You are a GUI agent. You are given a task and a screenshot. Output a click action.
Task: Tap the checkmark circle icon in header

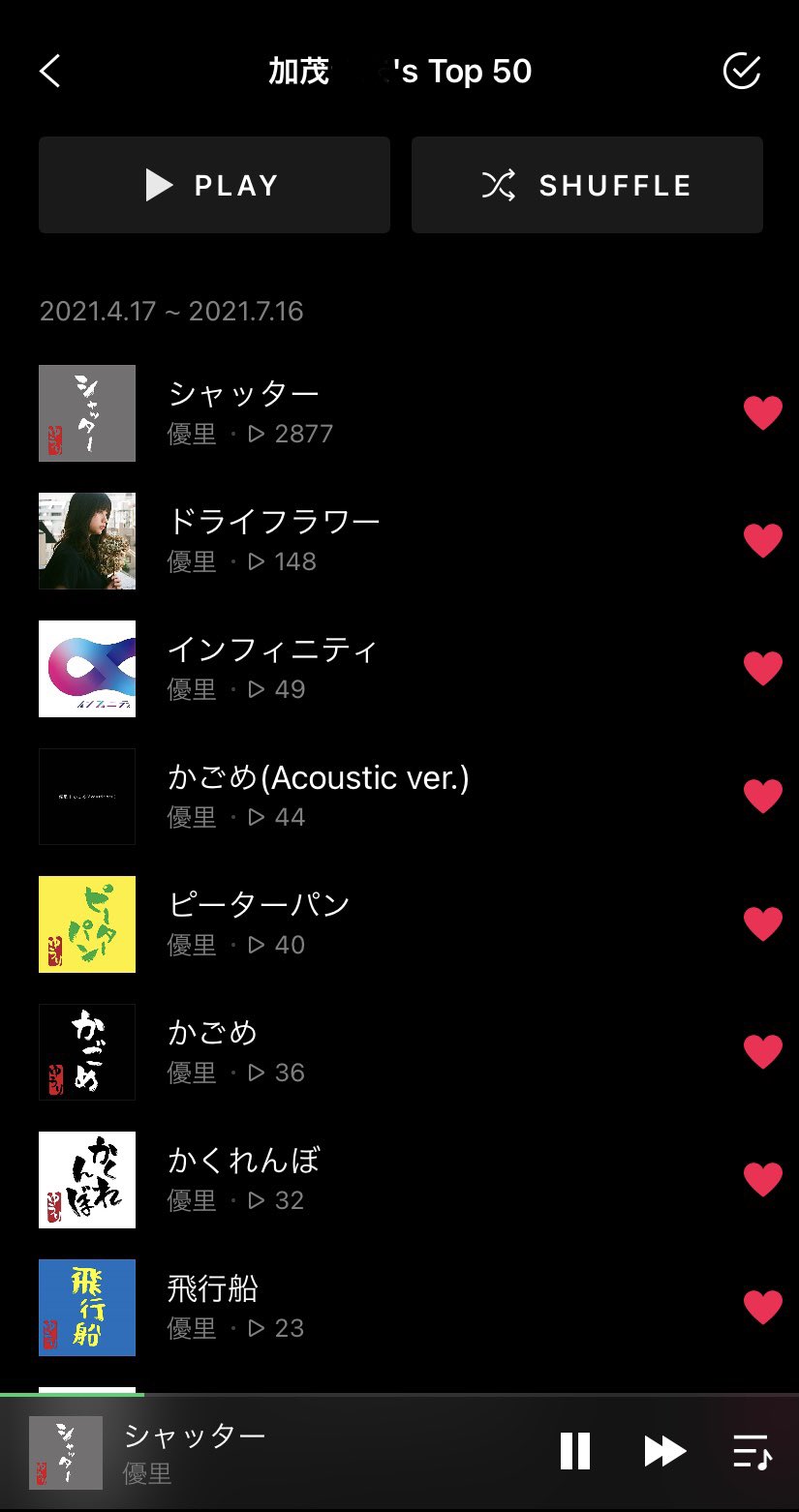(x=742, y=71)
